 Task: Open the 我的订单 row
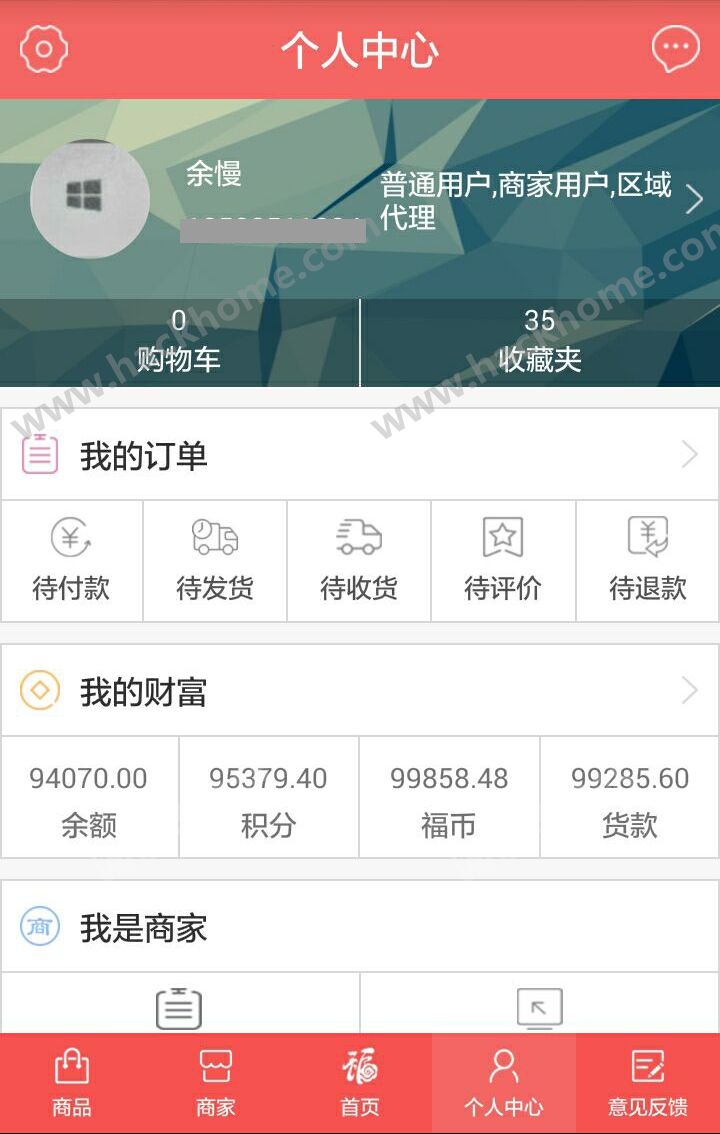pyautogui.click(x=360, y=456)
